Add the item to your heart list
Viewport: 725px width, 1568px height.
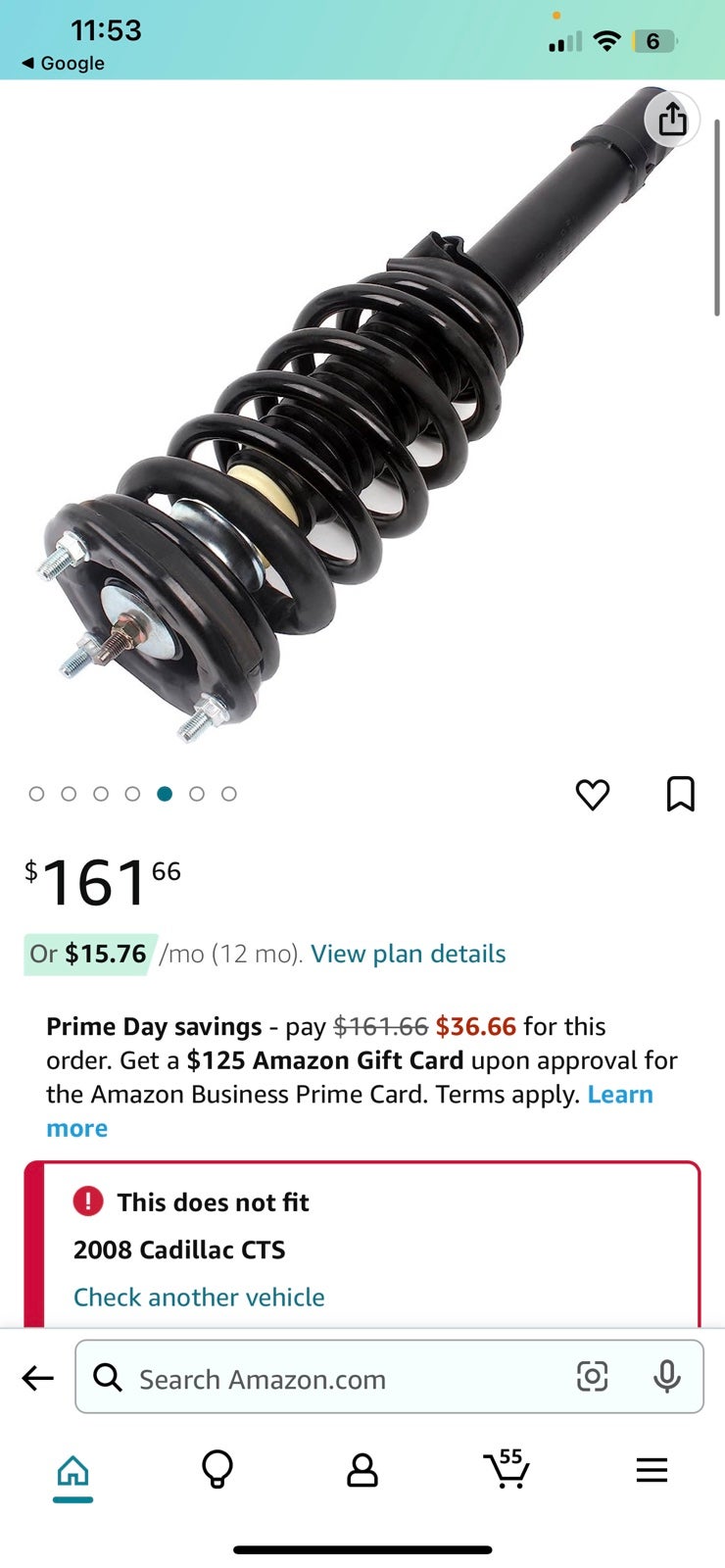tap(593, 794)
